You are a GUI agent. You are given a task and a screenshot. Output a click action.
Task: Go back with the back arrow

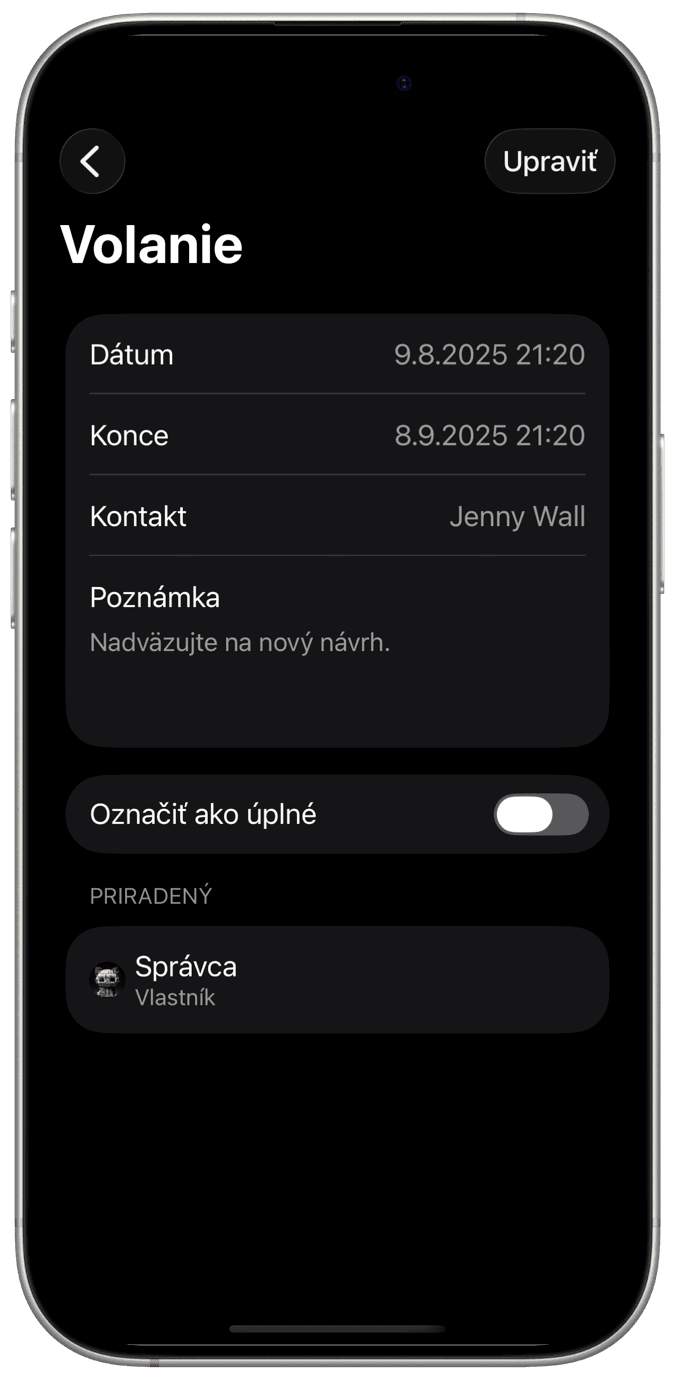click(92, 161)
